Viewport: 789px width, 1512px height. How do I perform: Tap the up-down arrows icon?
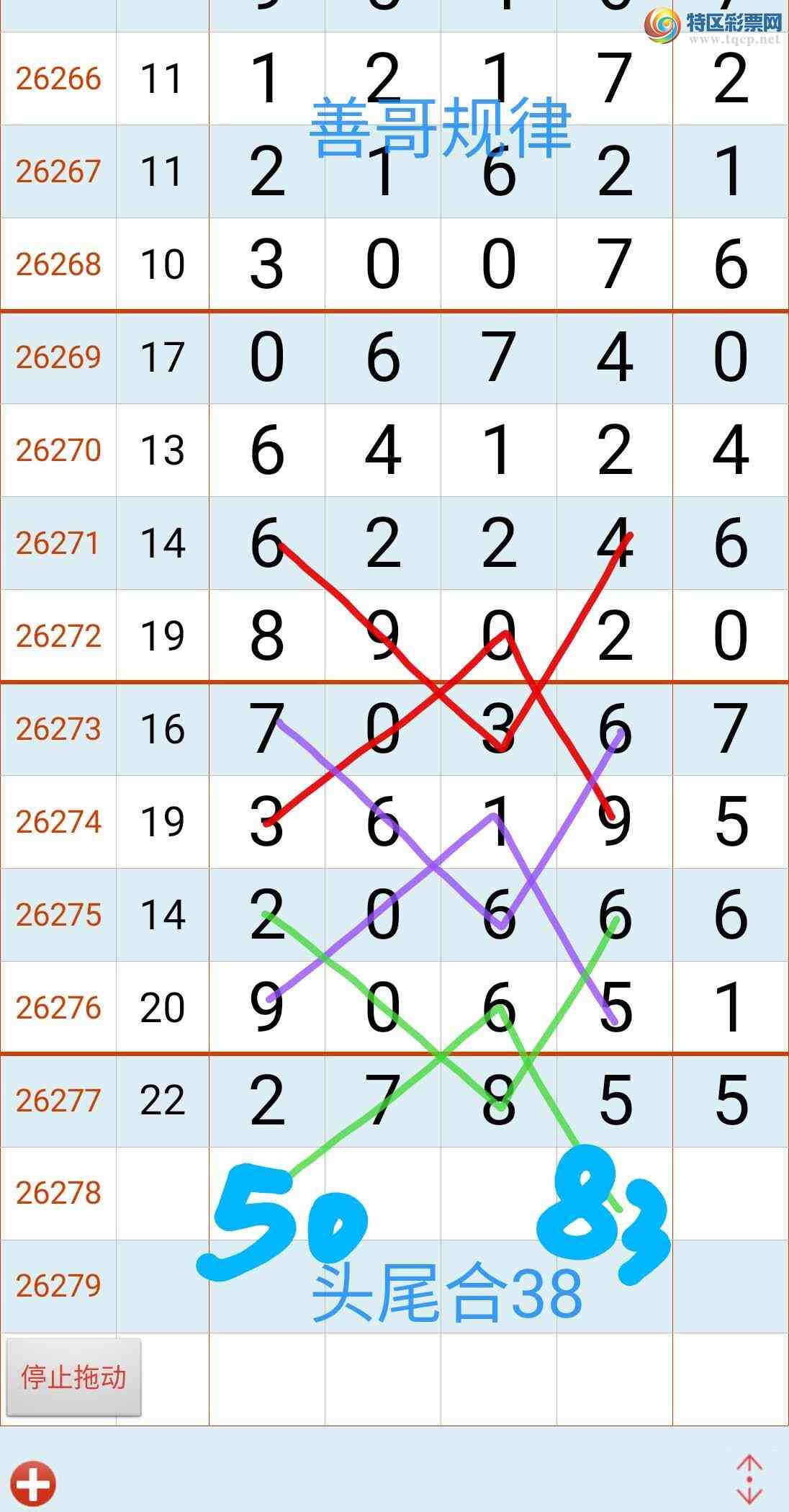[749, 1478]
